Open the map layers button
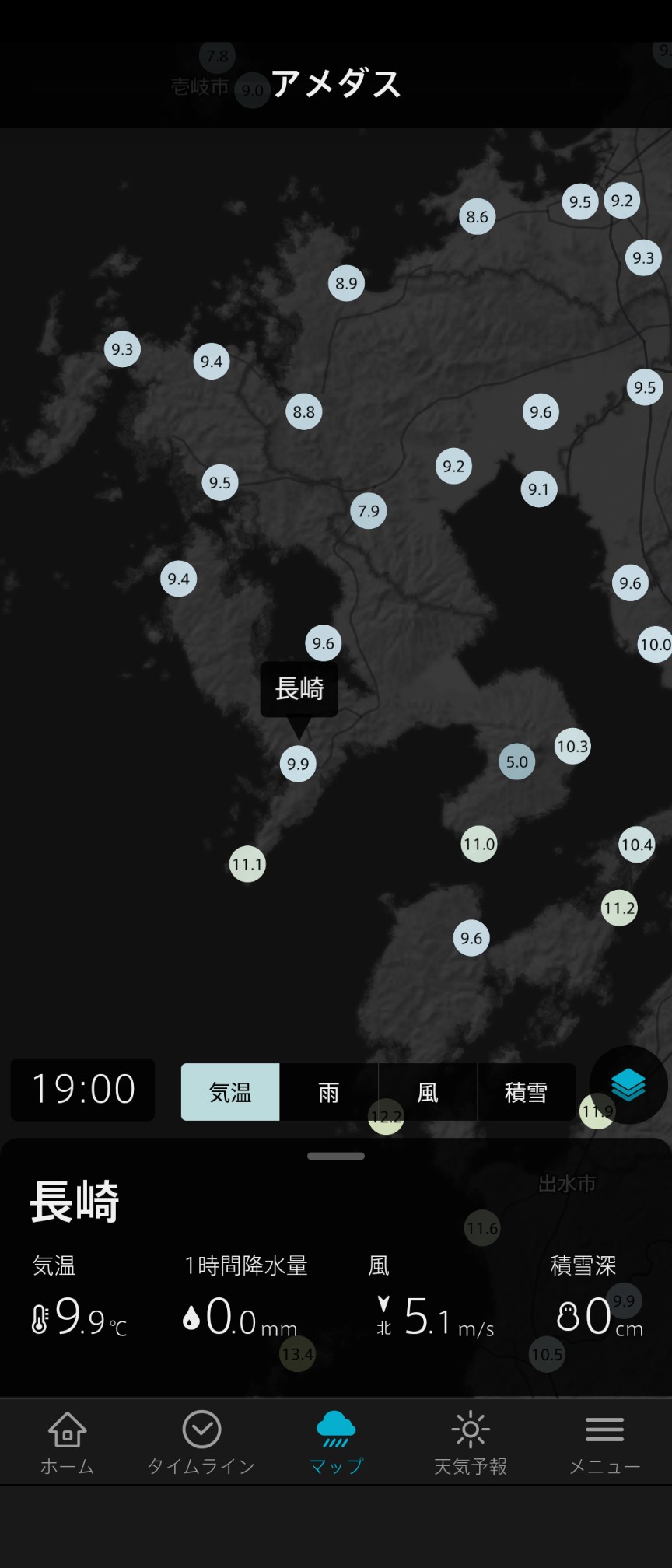This screenshot has width=672, height=1568. [628, 1085]
